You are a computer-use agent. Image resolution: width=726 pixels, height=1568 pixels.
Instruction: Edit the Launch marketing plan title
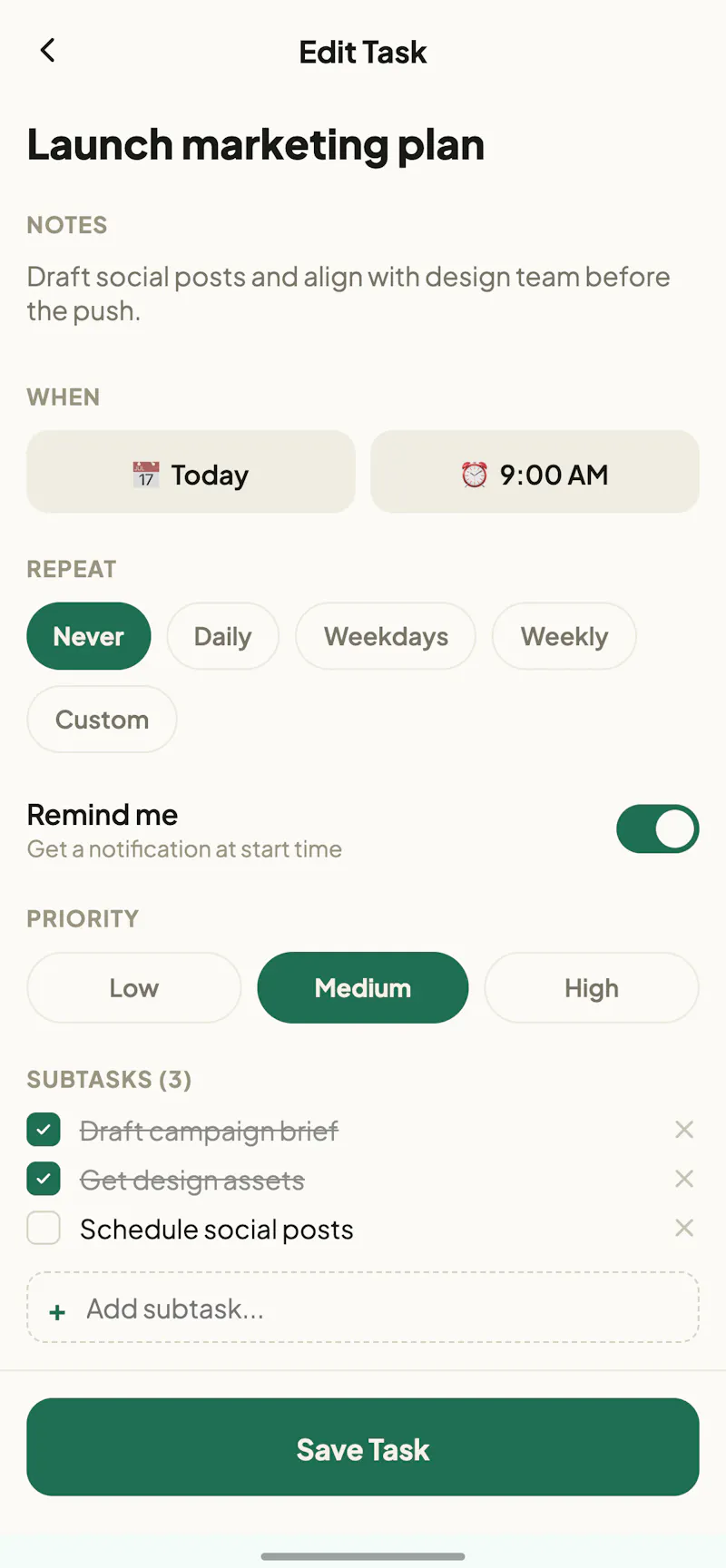256,145
